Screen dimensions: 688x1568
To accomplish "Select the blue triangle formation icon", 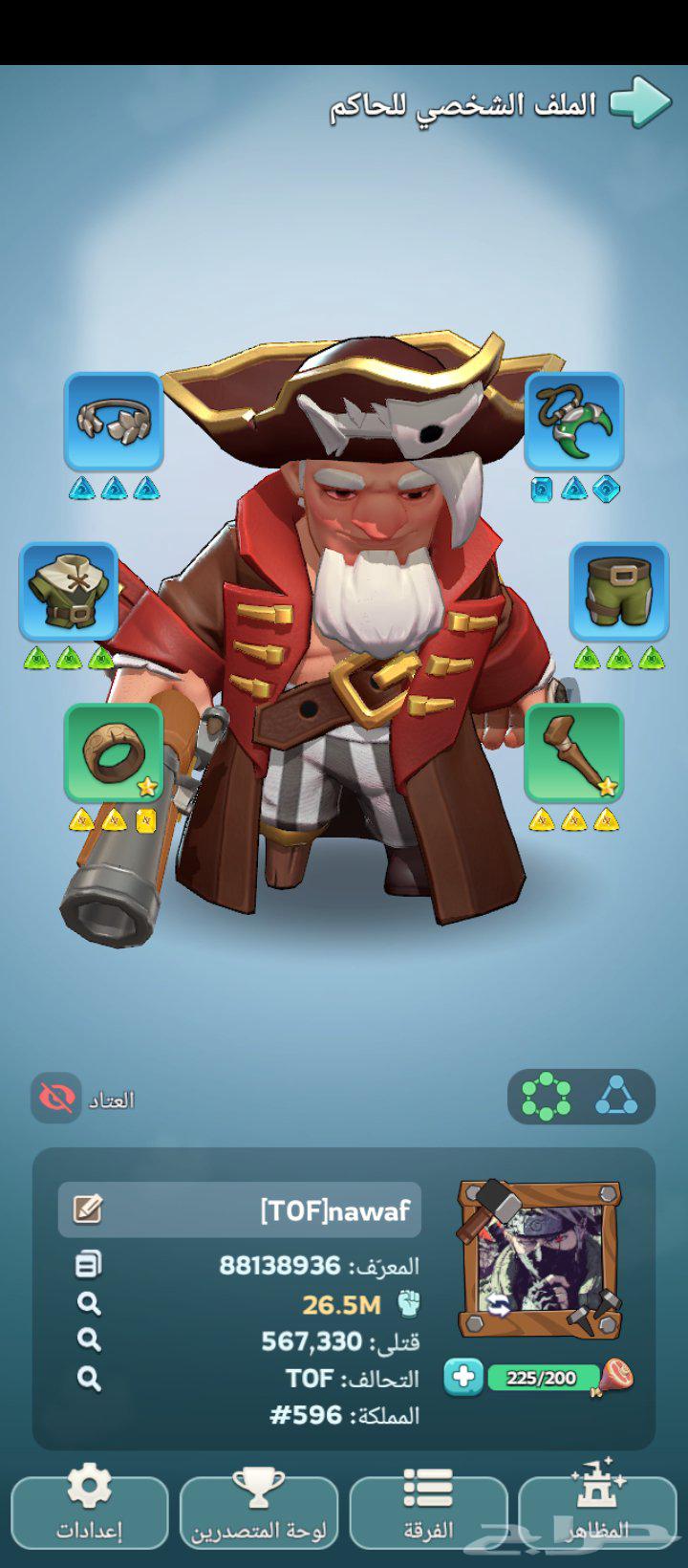I will (x=616, y=1096).
